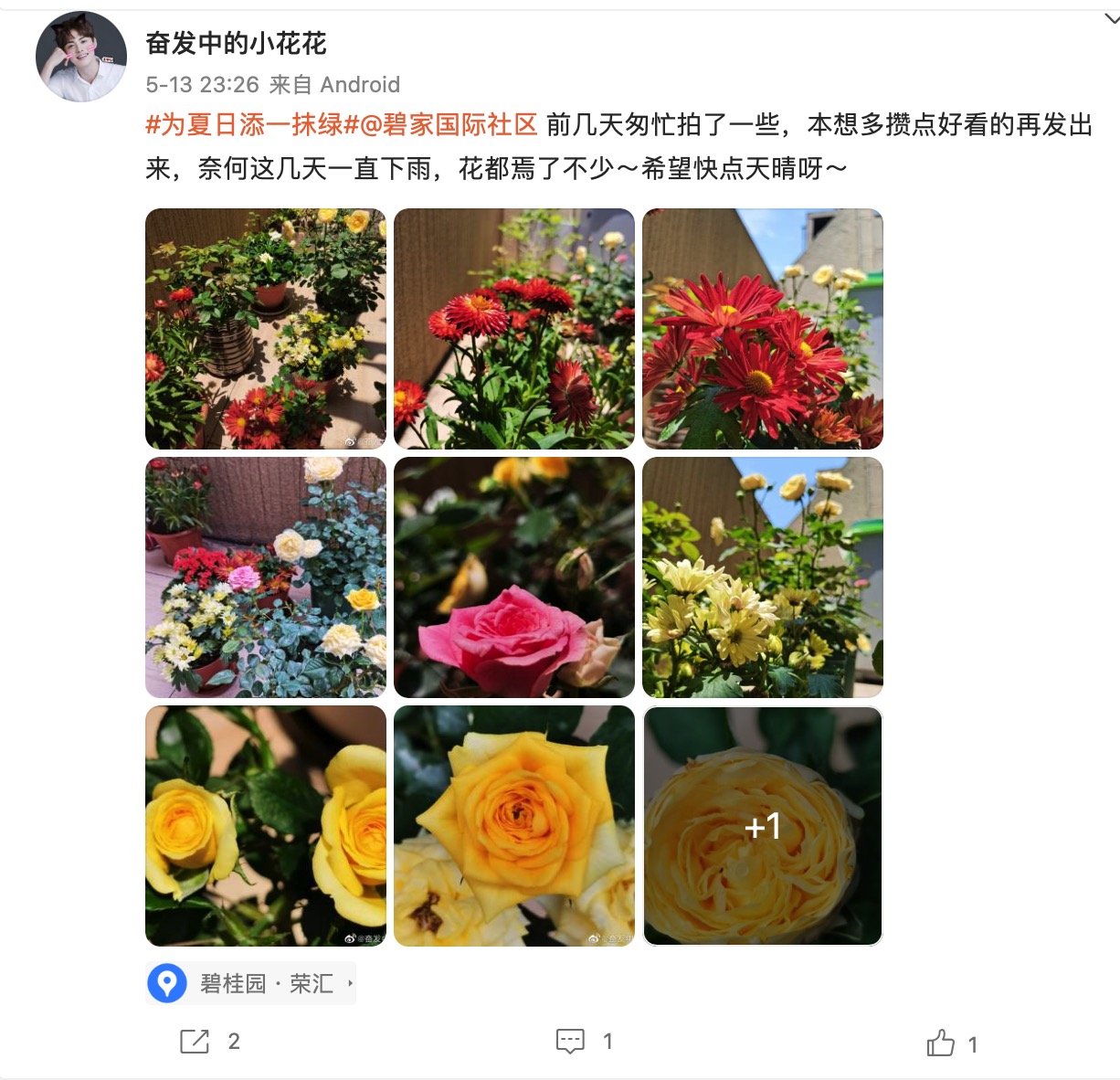Open the pink rose photo
Screen dimensions: 1120x1080
[513, 577]
